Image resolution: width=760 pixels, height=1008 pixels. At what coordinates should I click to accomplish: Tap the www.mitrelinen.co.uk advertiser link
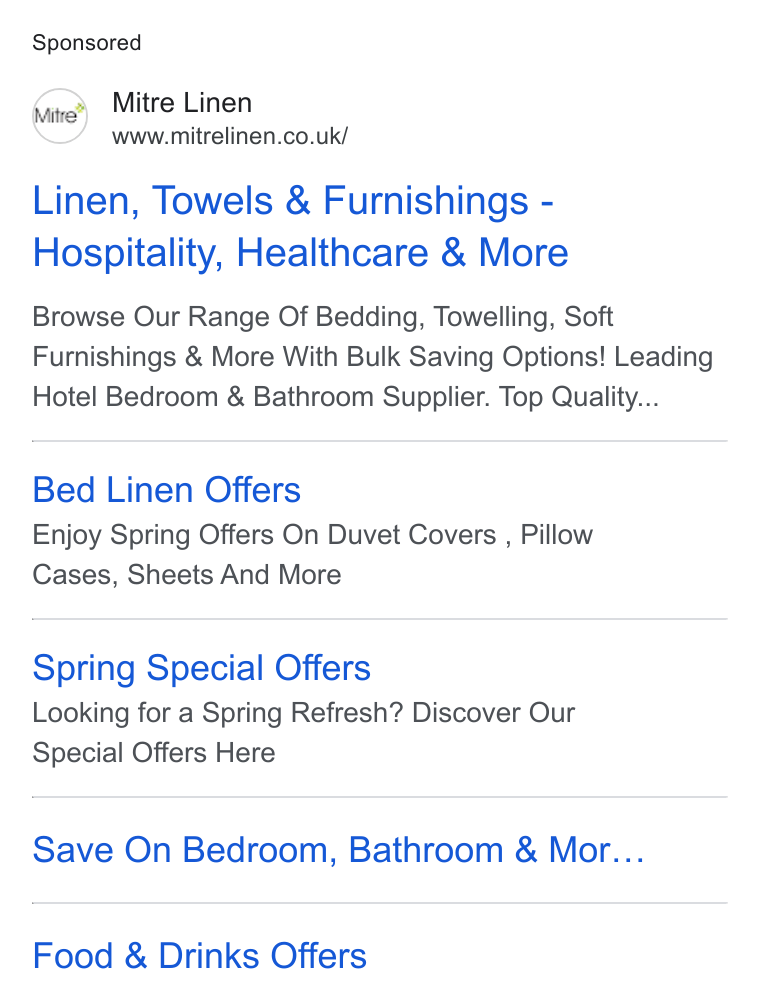[x=230, y=136]
